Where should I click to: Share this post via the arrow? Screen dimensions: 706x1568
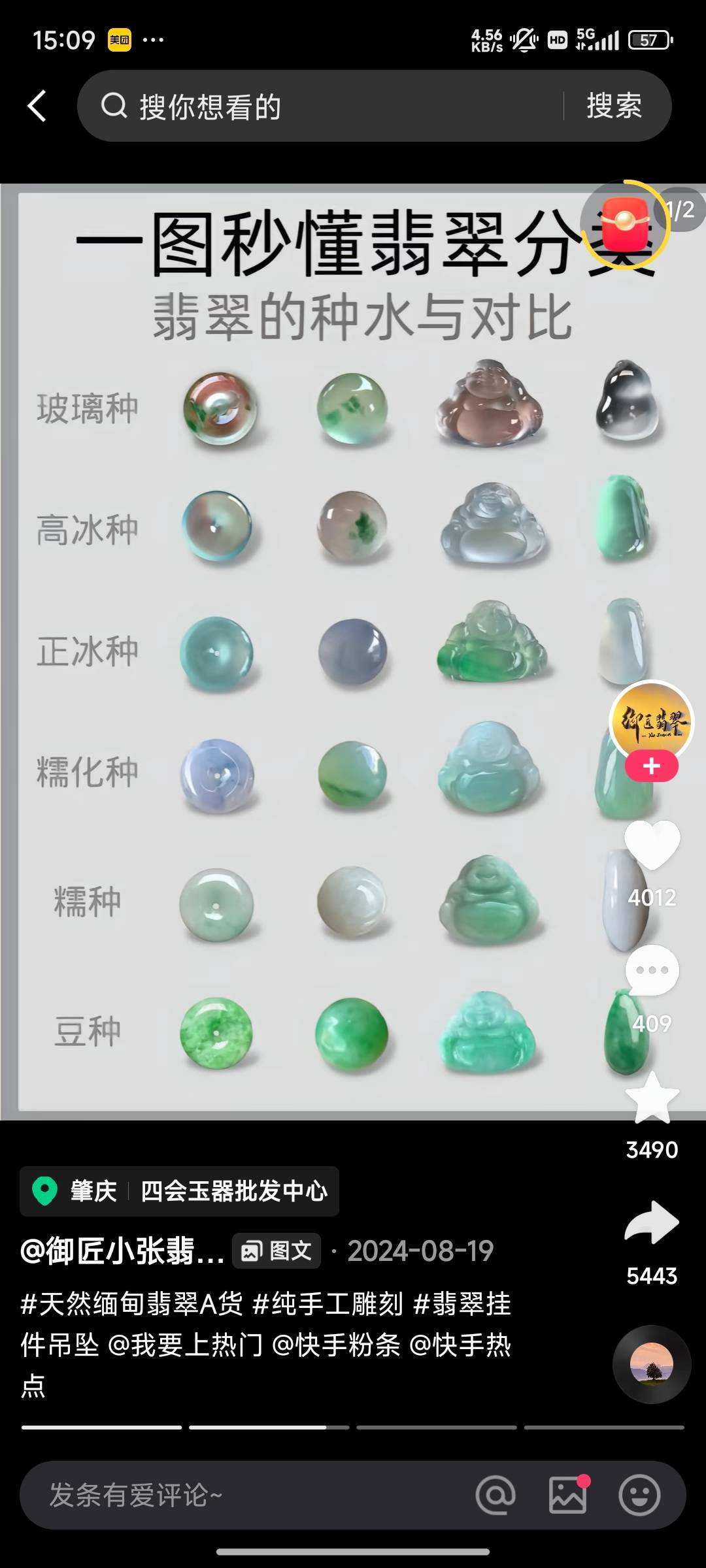(652, 1223)
